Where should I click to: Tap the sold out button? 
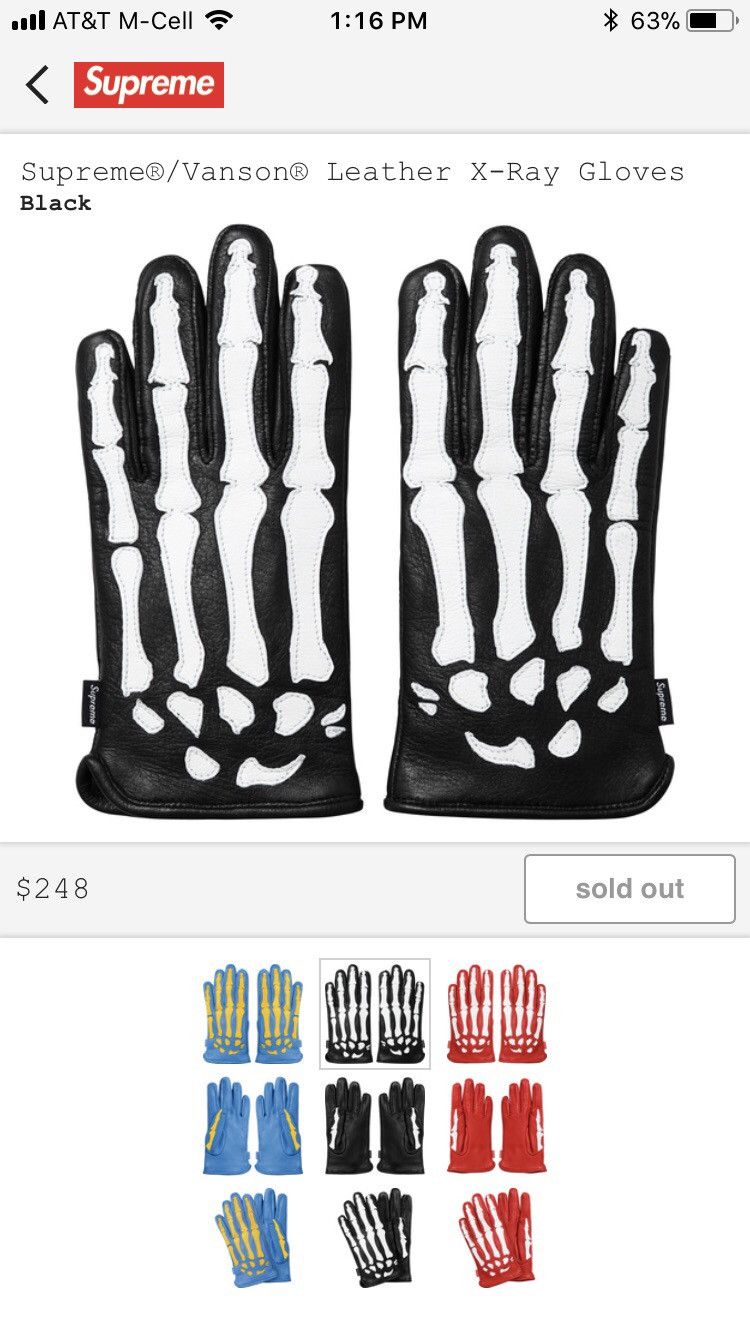pyautogui.click(x=629, y=888)
